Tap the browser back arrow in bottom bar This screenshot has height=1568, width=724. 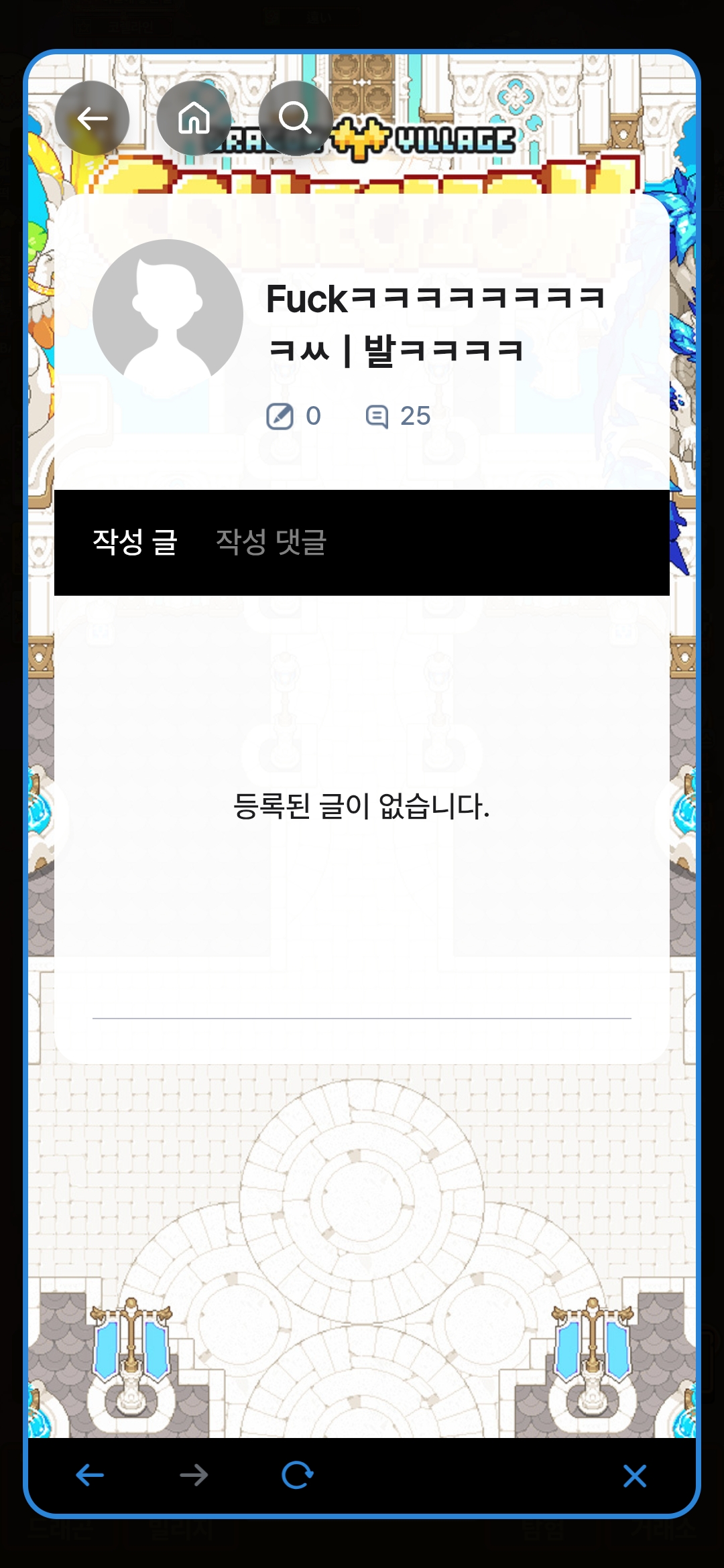pyautogui.click(x=90, y=1475)
